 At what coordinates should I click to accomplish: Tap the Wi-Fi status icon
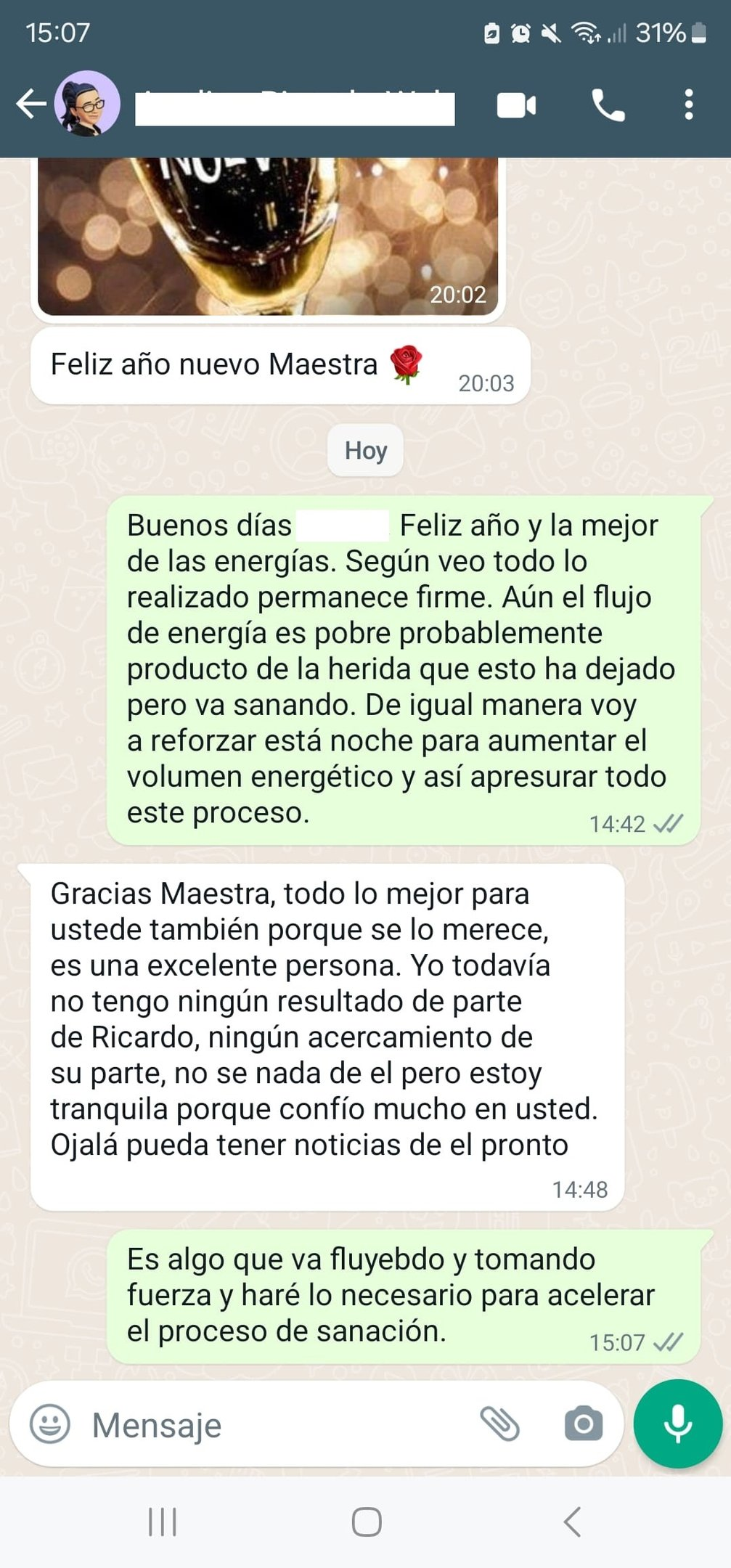[585, 32]
